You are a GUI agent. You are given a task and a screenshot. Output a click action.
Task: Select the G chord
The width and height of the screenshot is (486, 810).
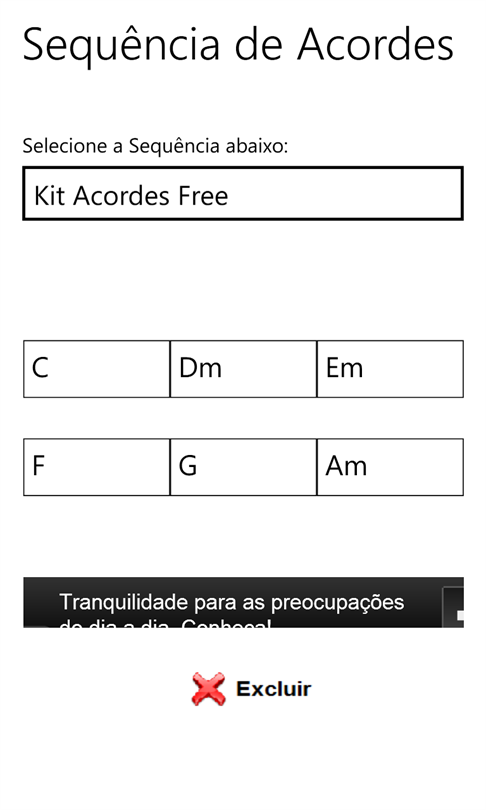243,467
